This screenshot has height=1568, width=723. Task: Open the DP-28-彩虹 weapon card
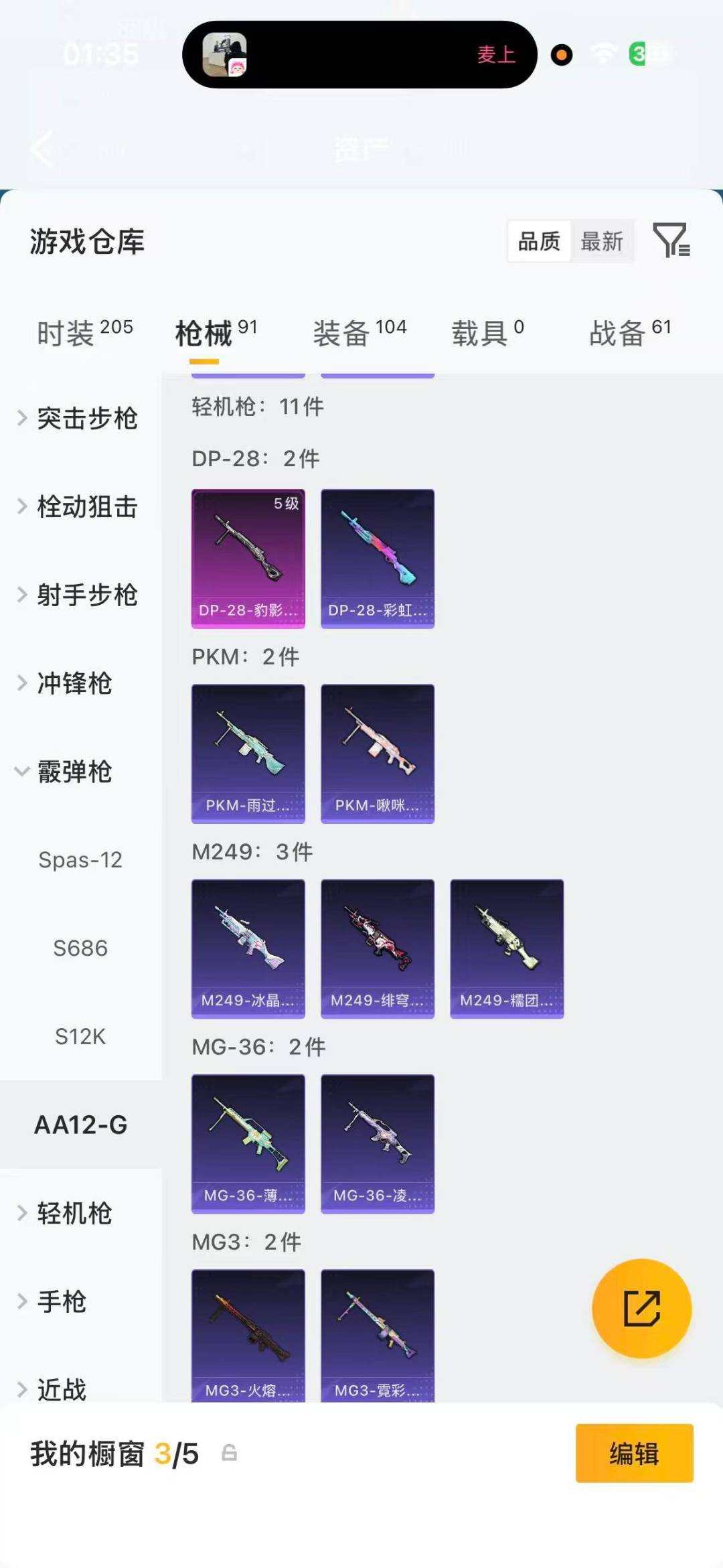click(x=377, y=558)
